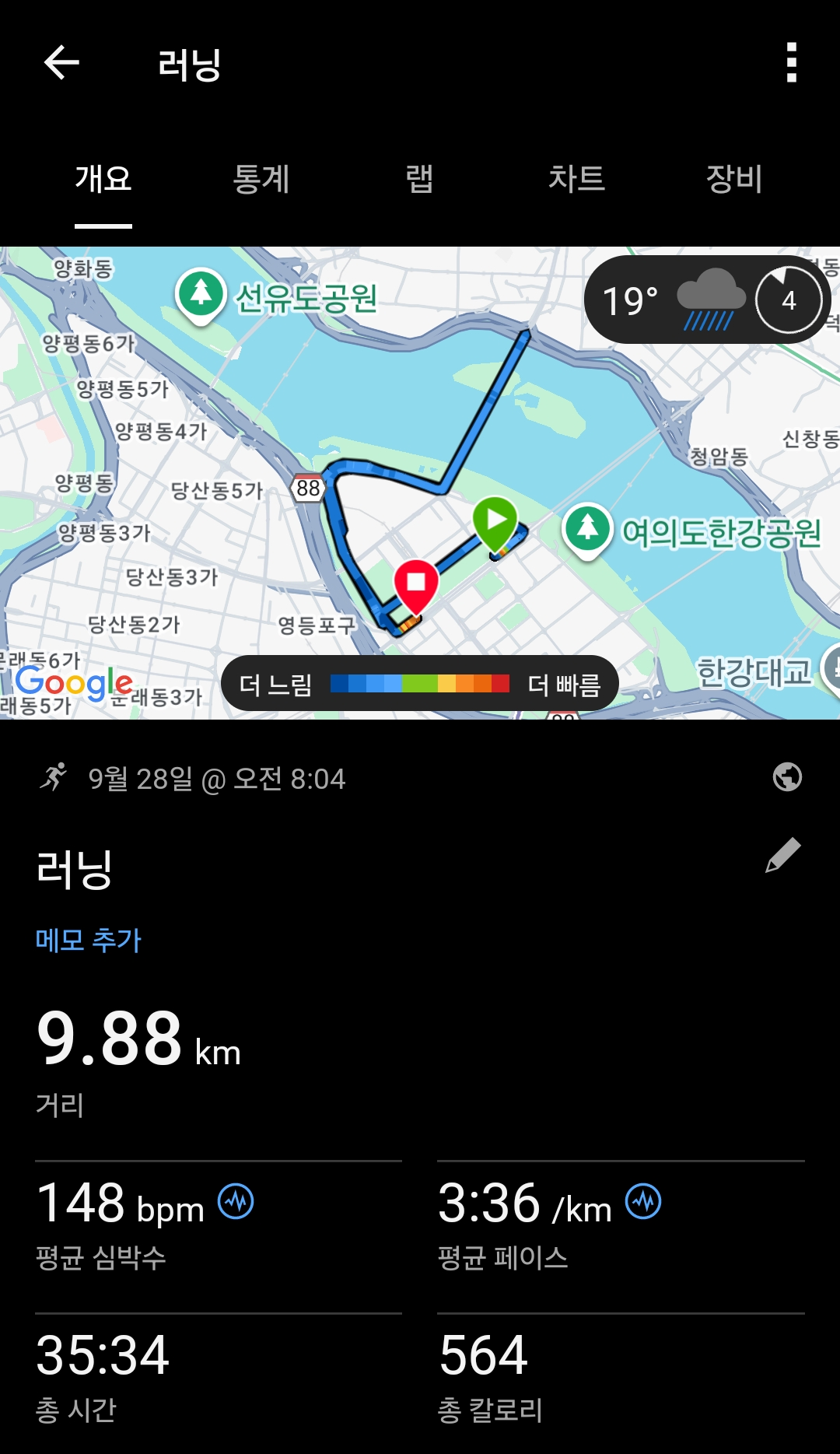Open the info icon beside 3:36 /km pace

click(x=644, y=1202)
